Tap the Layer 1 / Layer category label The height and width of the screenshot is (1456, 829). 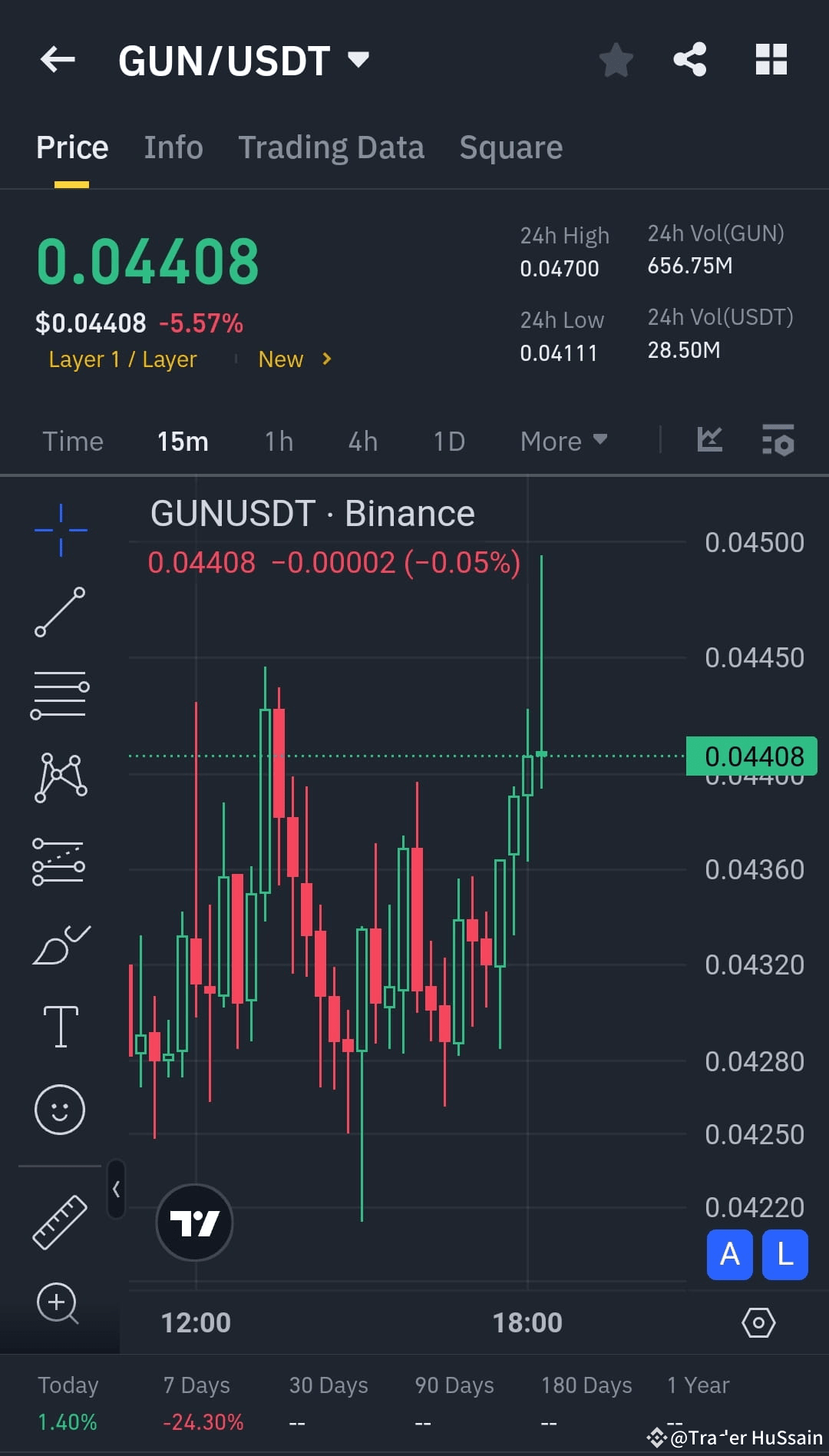click(x=122, y=359)
